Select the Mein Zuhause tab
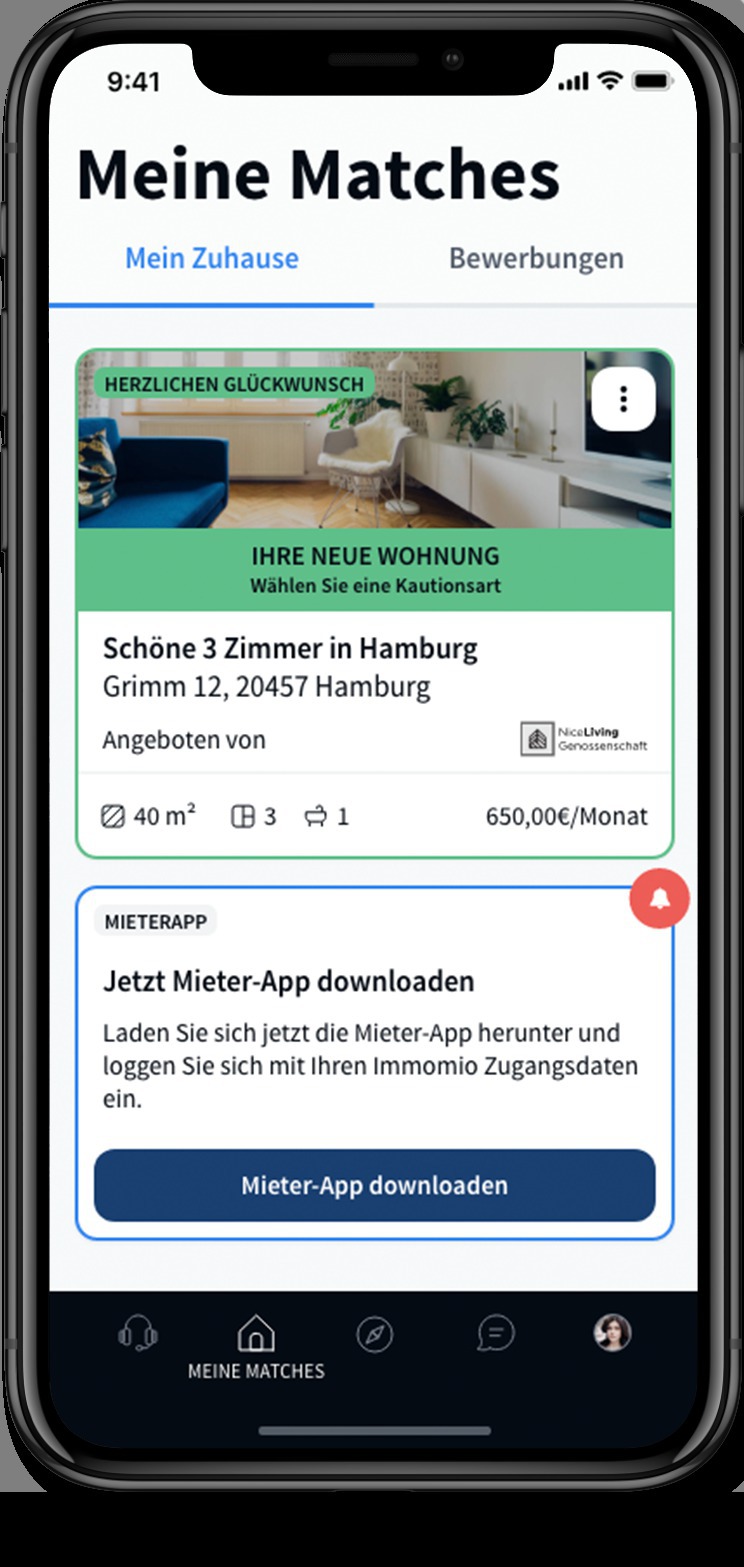The width and height of the screenshot is (744, 1567). 212,258
